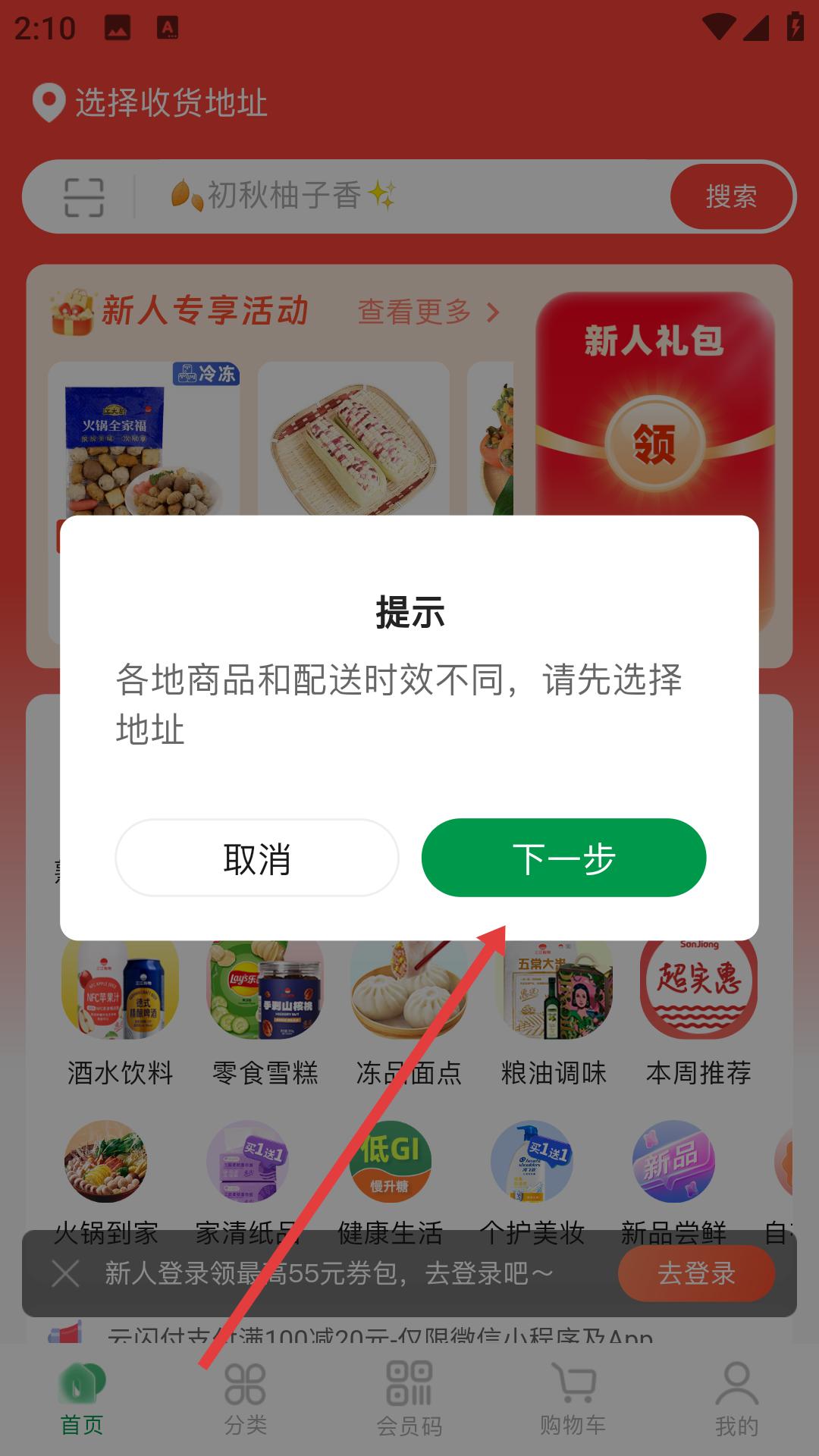The height and width of the screenshot is (1456, 819).
Task: Open 本周推荐 recommendations
Action: point(698,1009)
